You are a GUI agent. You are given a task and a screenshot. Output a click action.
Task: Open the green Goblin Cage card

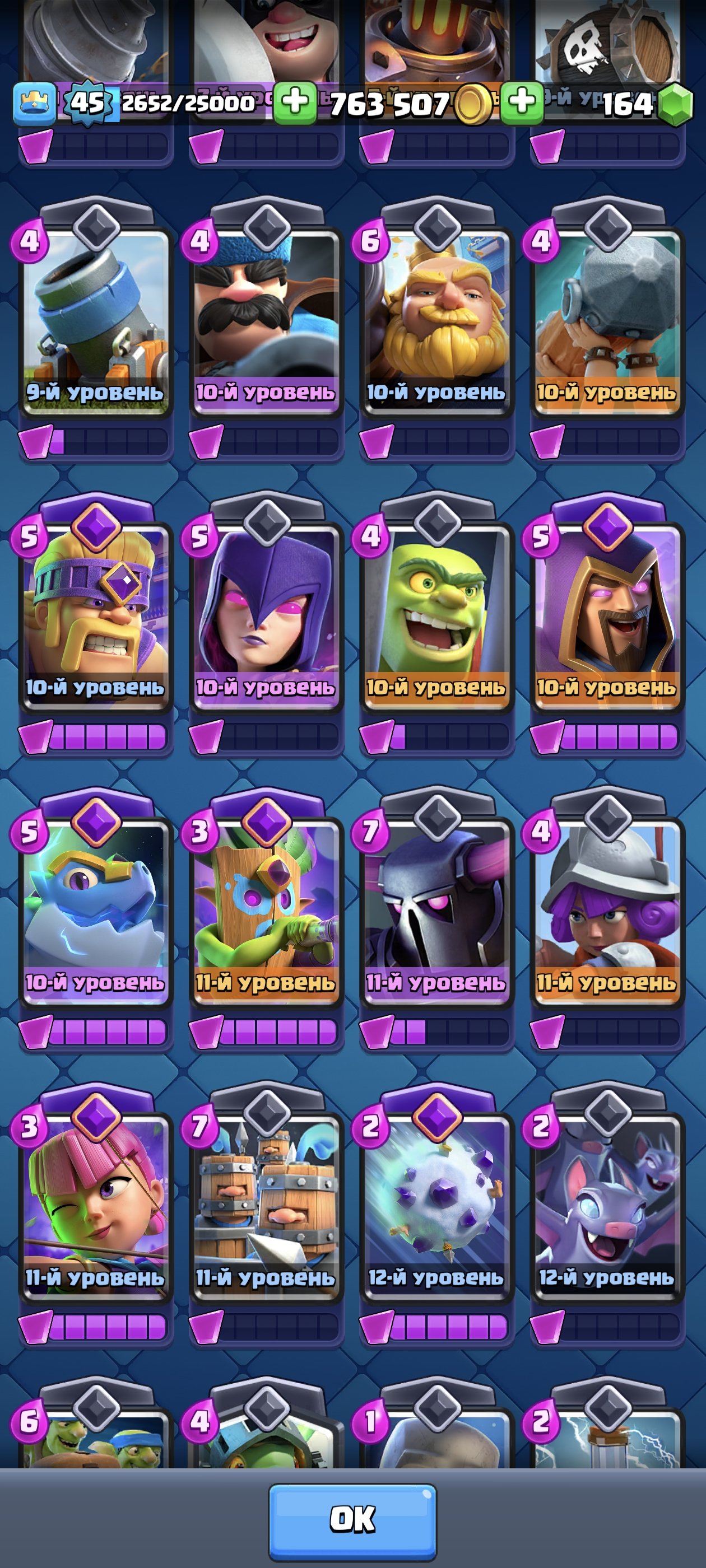[436, 618]
